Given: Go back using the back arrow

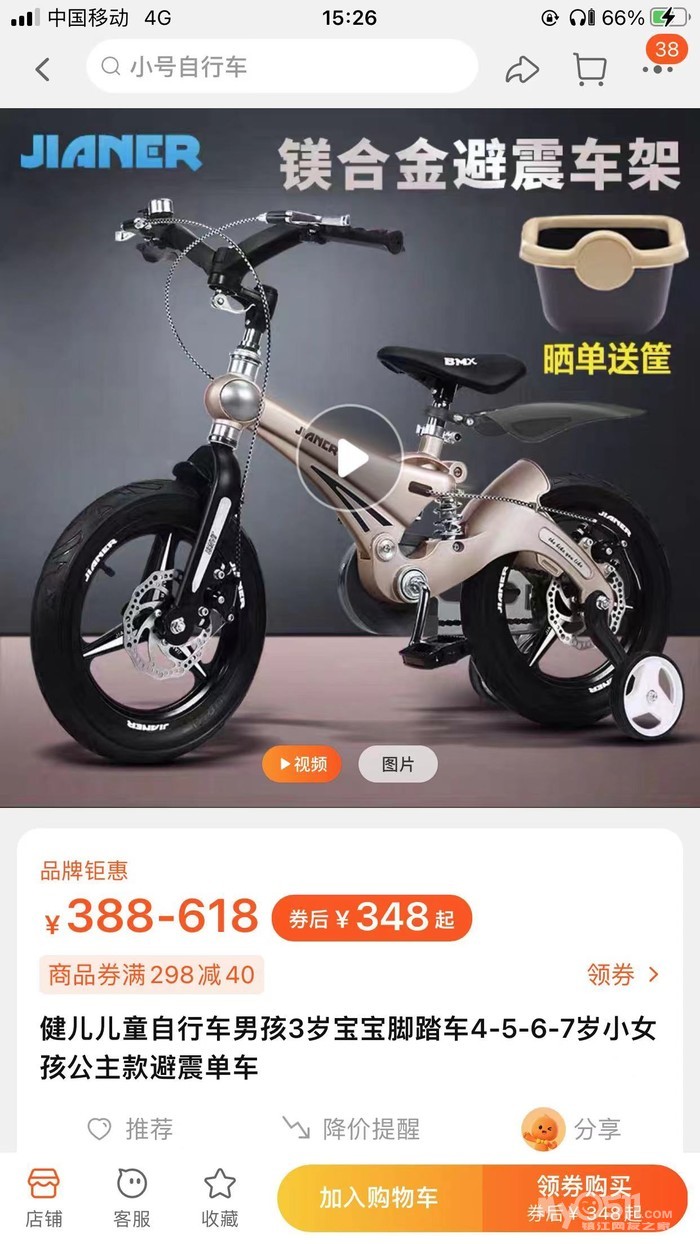Looking at the screenshot, I should point(42,69).
